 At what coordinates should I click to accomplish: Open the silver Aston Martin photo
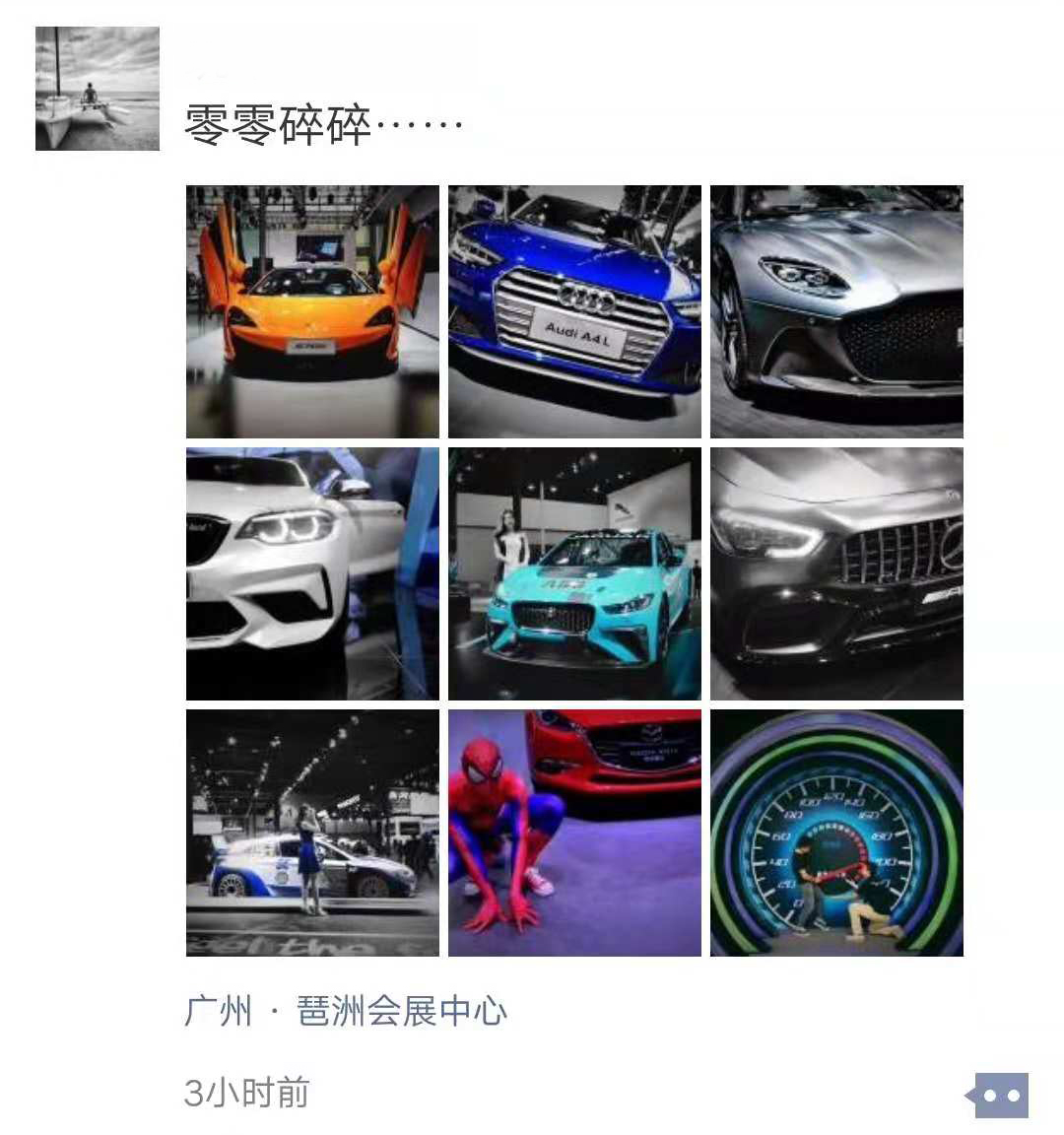836,311
